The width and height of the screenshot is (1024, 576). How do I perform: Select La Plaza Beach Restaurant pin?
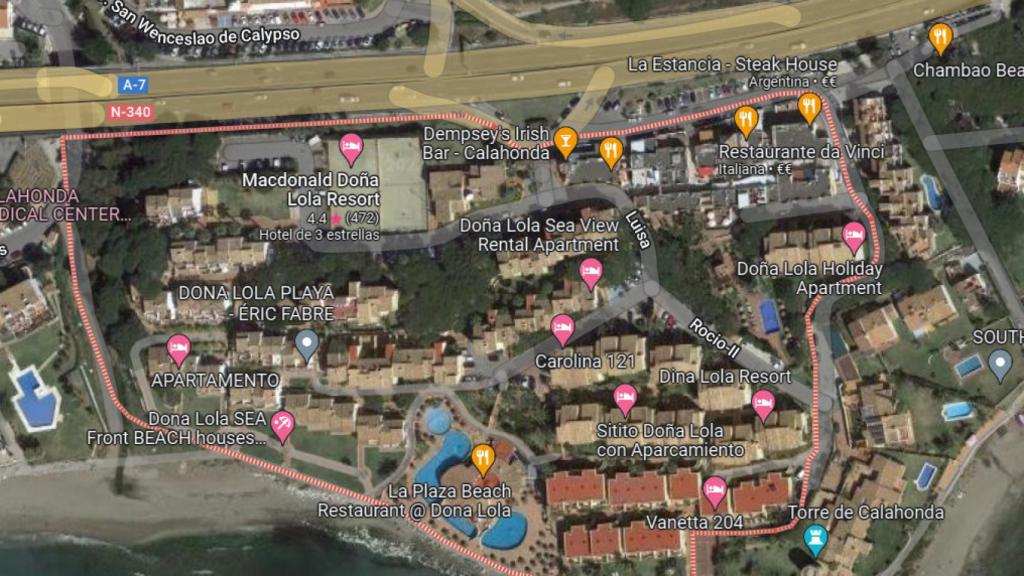point(483,458)
